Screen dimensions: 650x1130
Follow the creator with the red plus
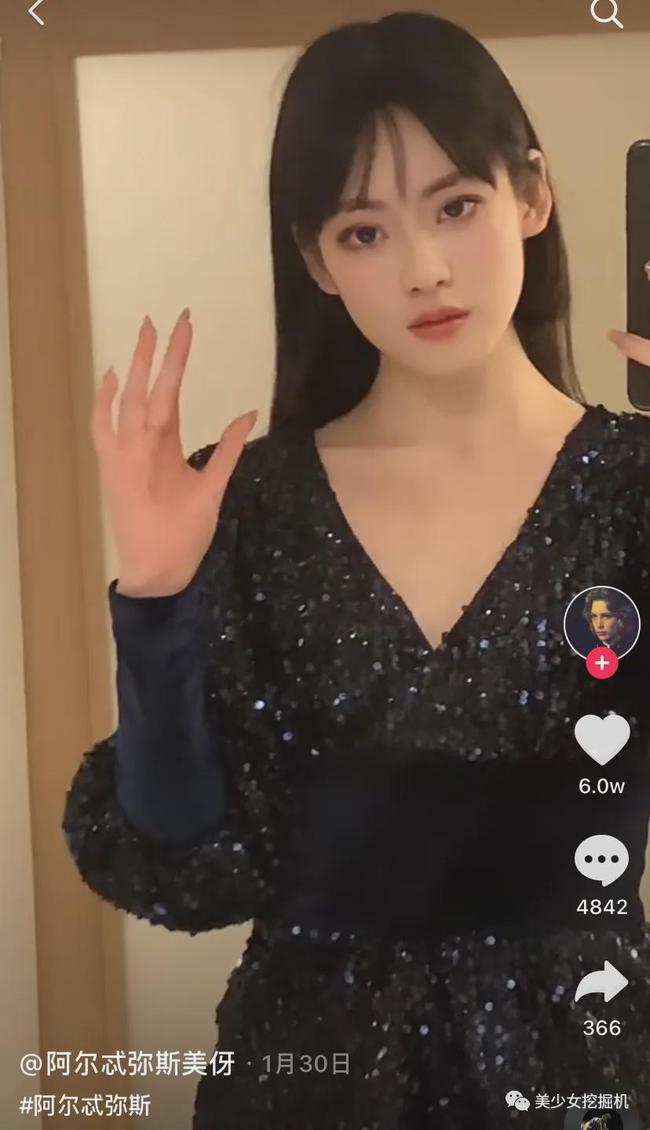pos(601,663)
